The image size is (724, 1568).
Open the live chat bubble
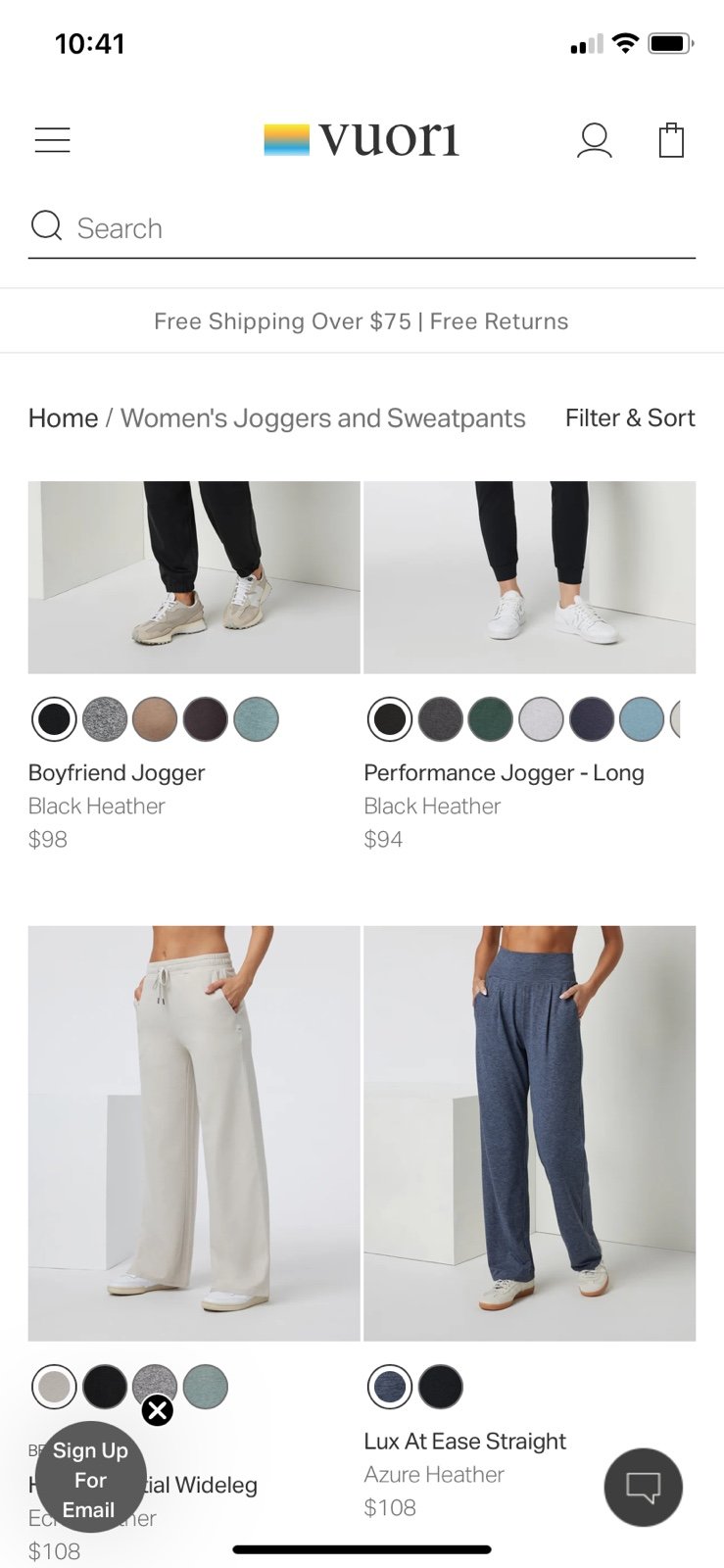tap(643, 1488)
